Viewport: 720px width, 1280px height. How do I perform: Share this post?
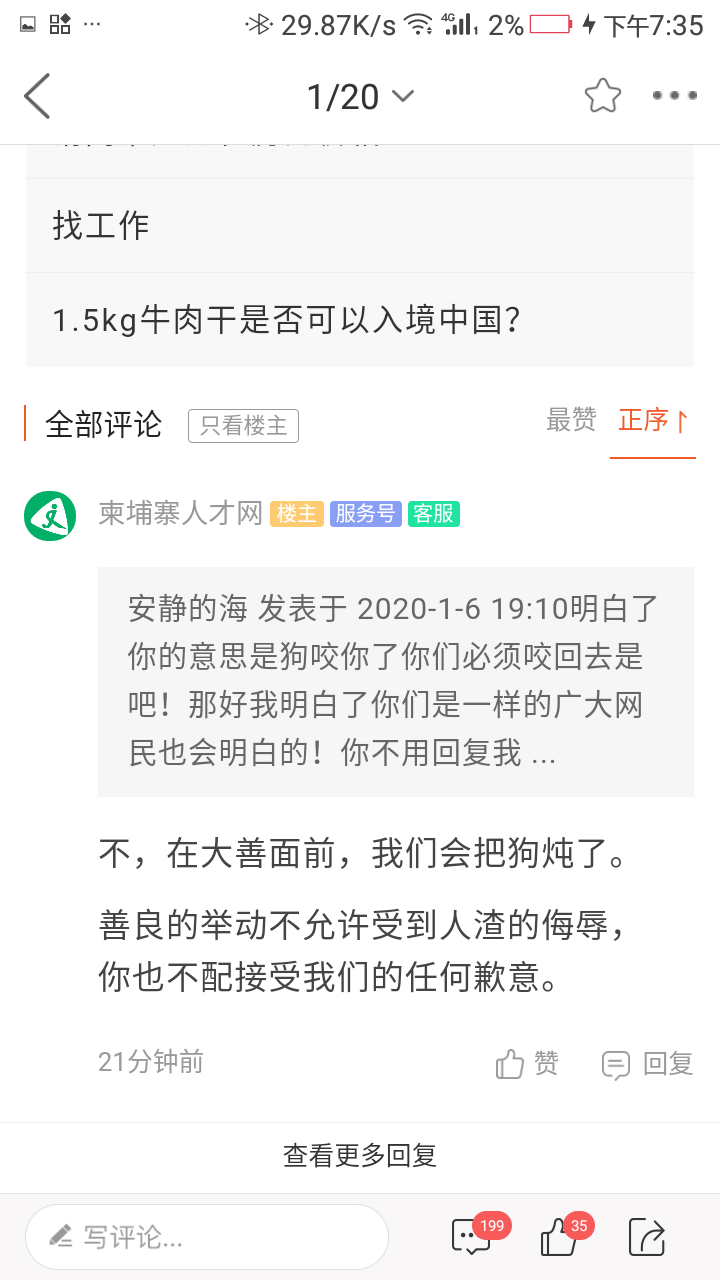(x=647, y=1237)
